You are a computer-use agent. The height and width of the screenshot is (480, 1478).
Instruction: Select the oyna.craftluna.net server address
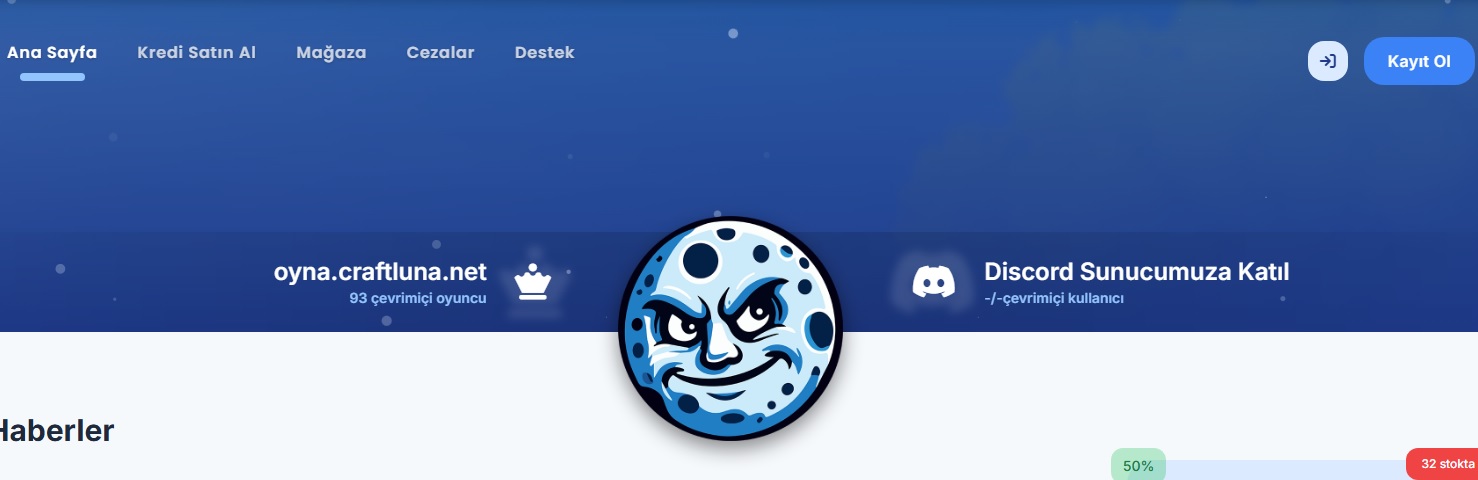click(380, 272)
